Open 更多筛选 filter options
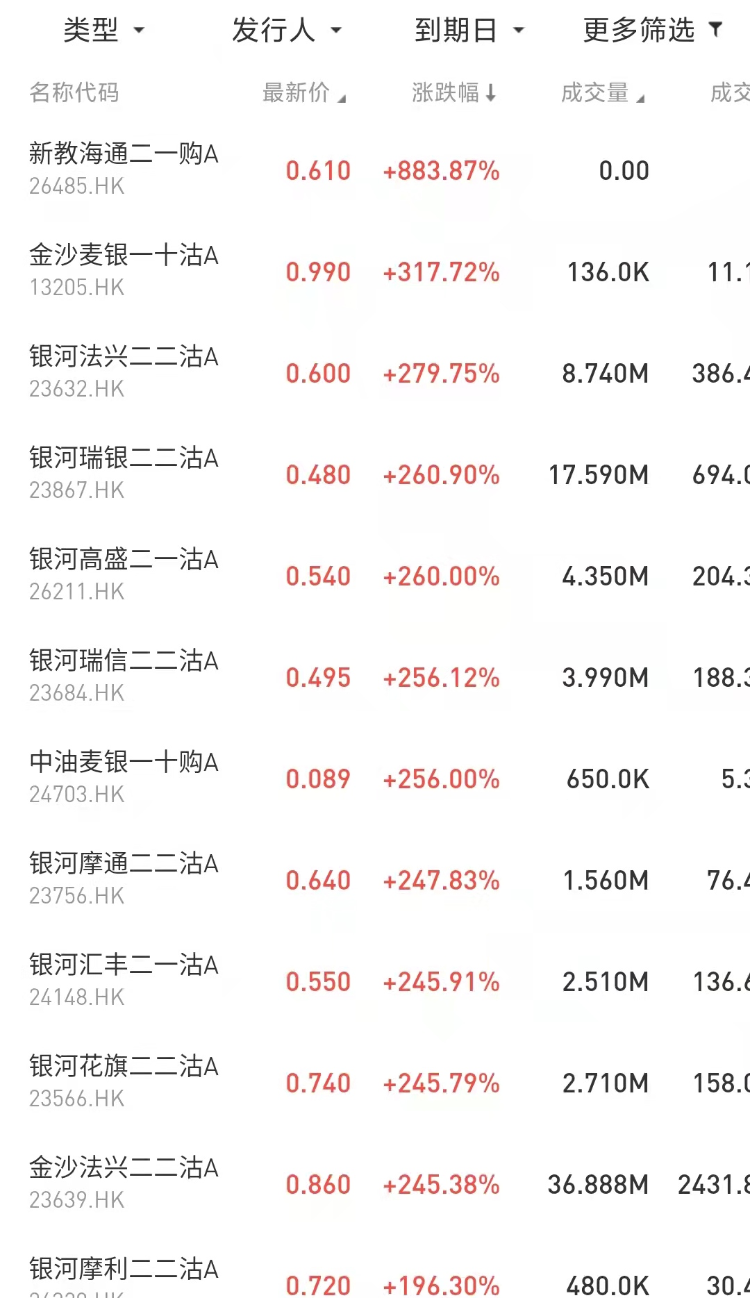 pos(652,31)
